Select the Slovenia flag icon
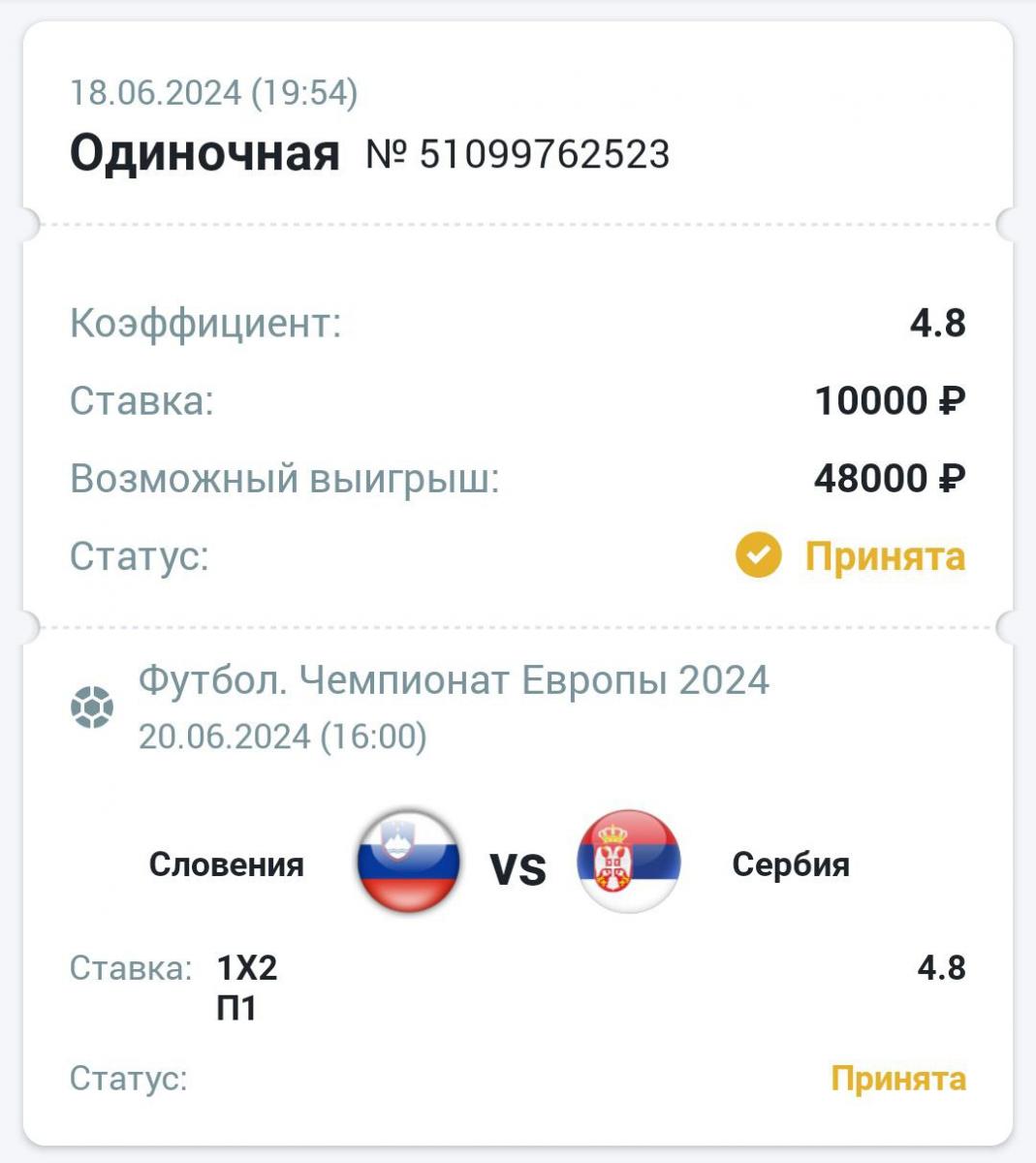Screen dimensions: 1036x1163 tap(408, 863)
